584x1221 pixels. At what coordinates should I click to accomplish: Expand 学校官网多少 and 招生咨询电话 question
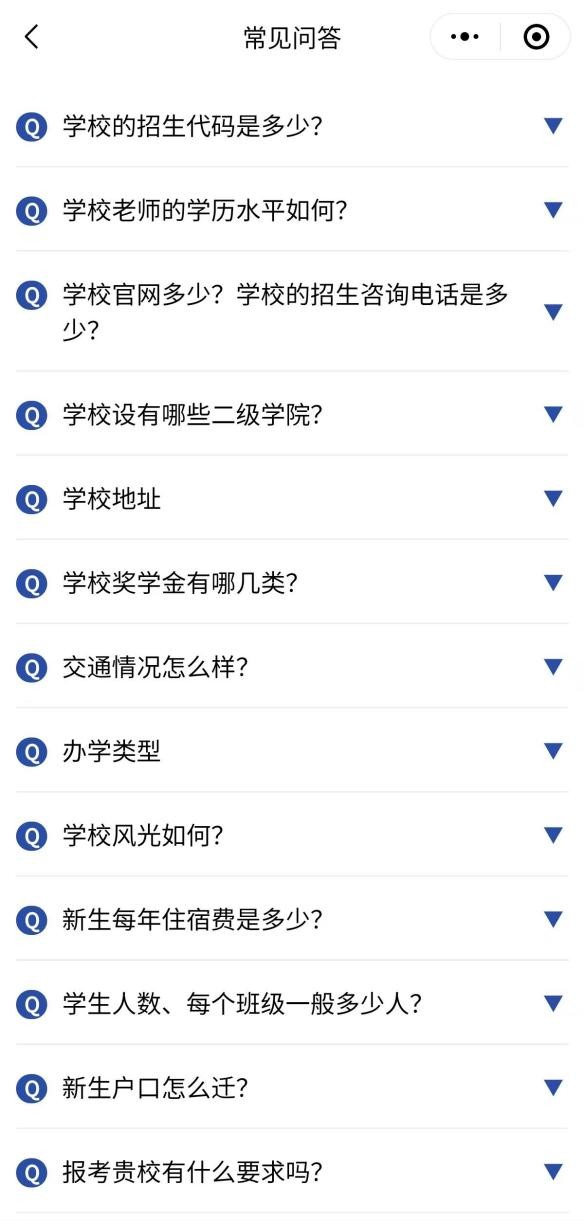tap(292, 312)
